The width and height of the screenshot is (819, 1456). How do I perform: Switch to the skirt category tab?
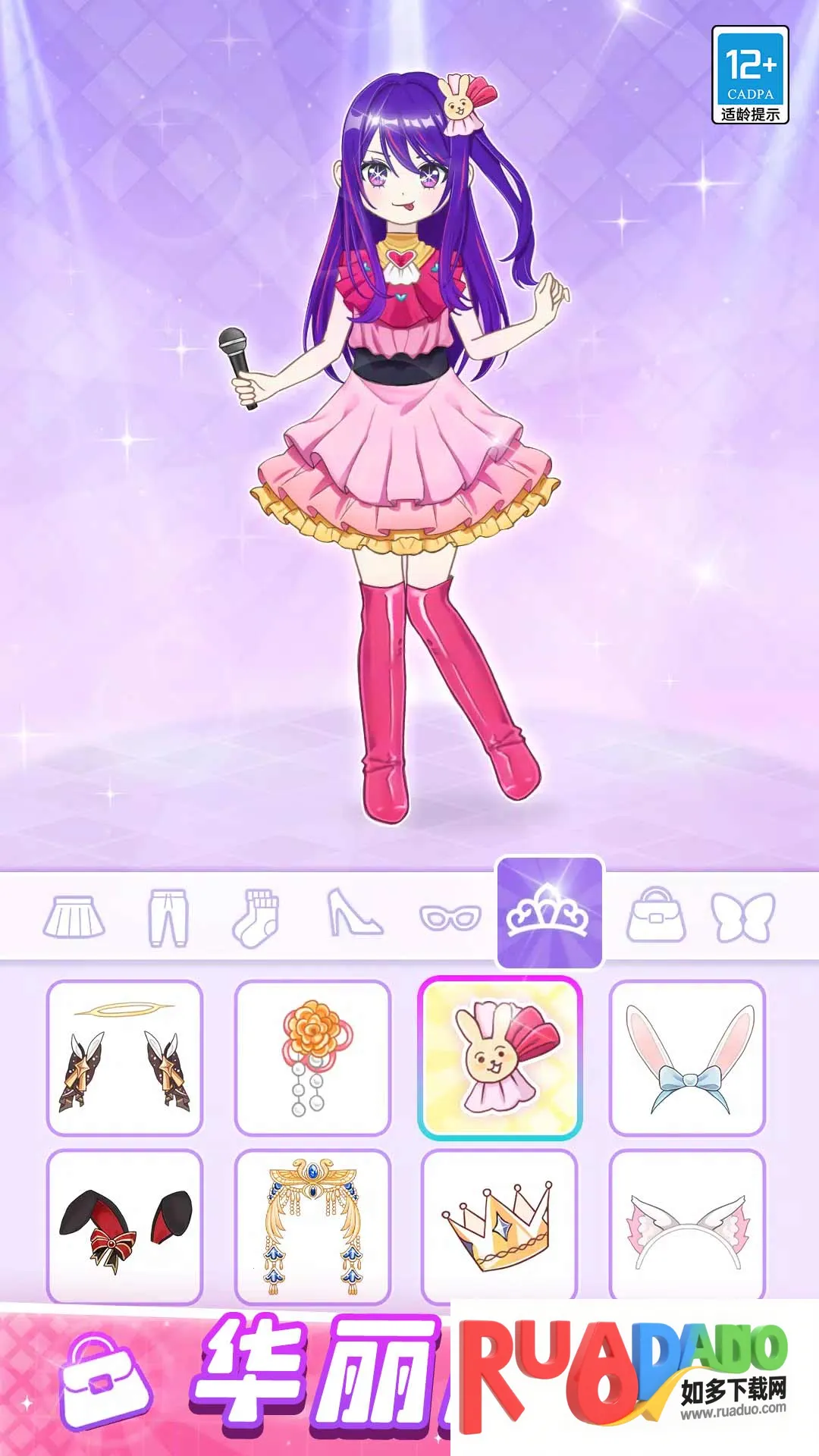74,917
